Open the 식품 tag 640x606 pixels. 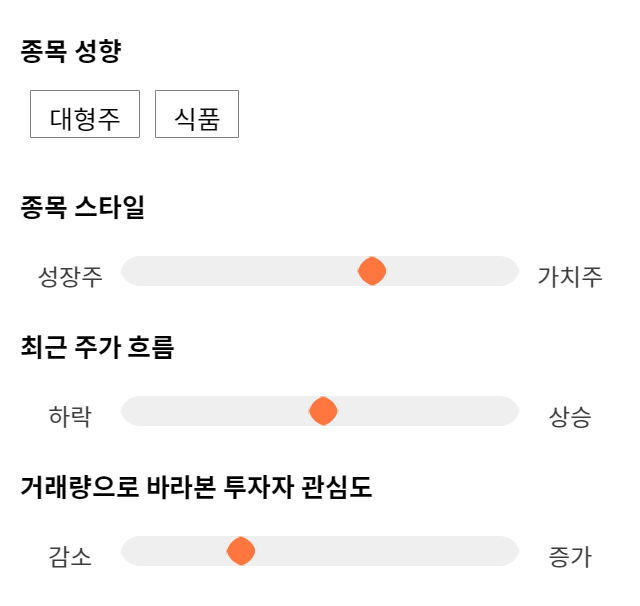tap(197, 114)
